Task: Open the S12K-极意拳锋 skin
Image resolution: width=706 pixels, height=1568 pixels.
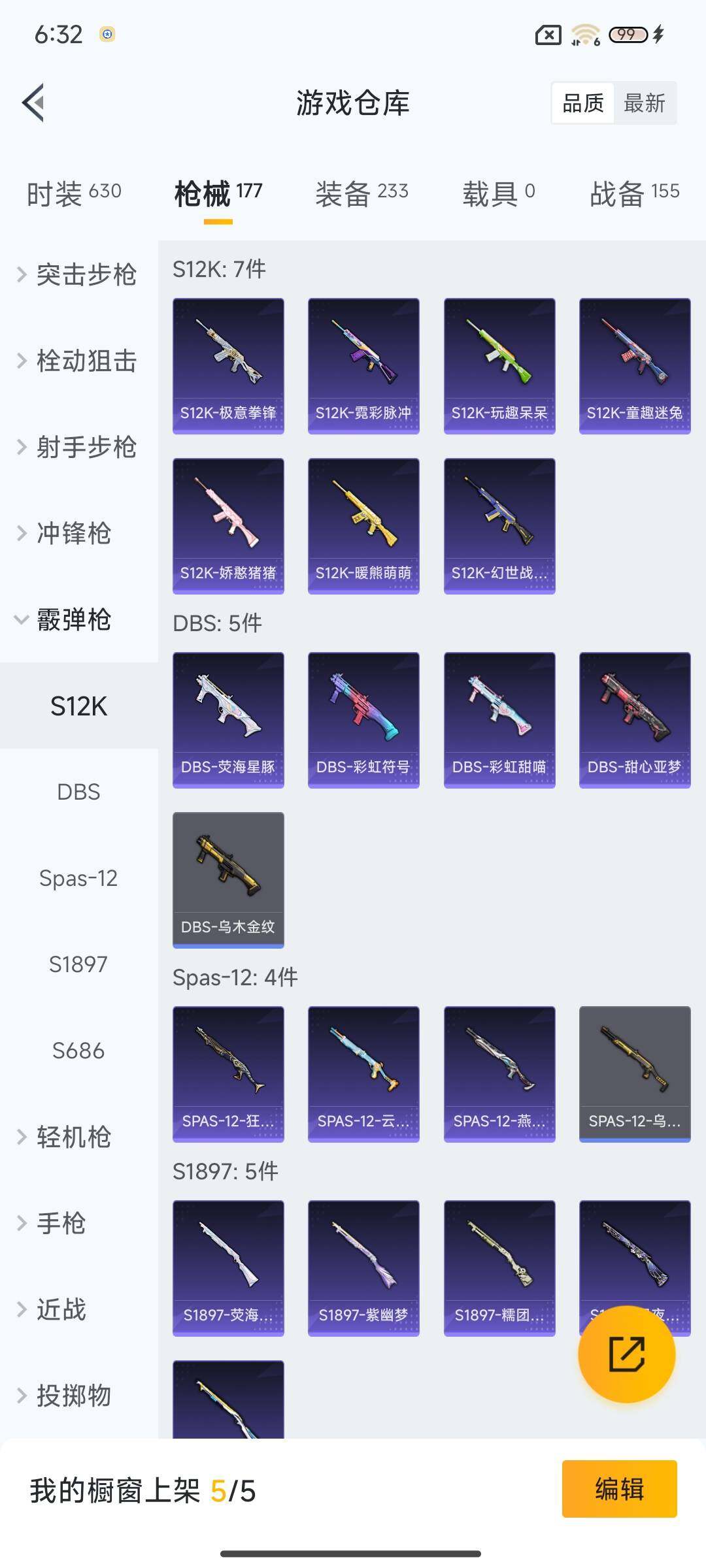Action: (228, 366)
